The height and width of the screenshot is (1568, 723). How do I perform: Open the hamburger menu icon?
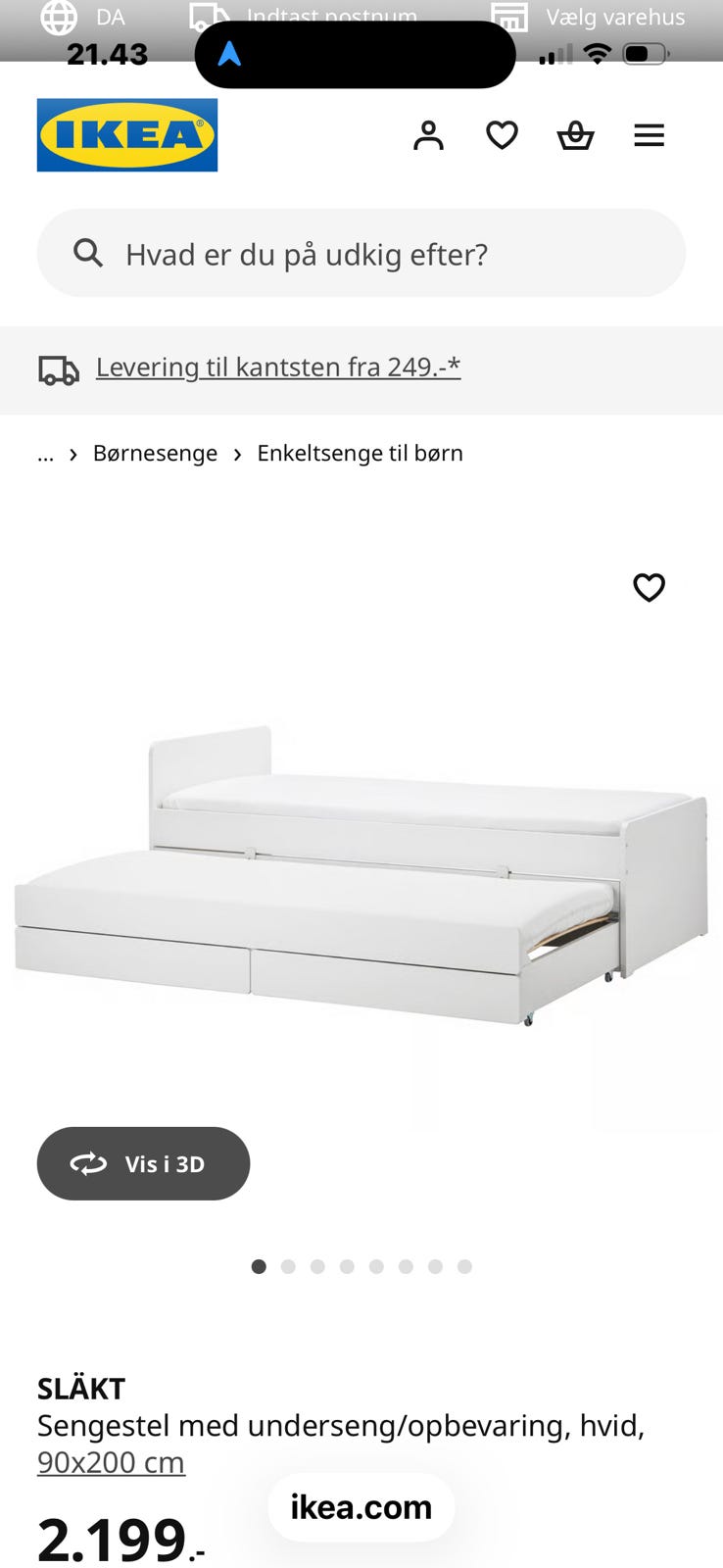tap(649, 135)
